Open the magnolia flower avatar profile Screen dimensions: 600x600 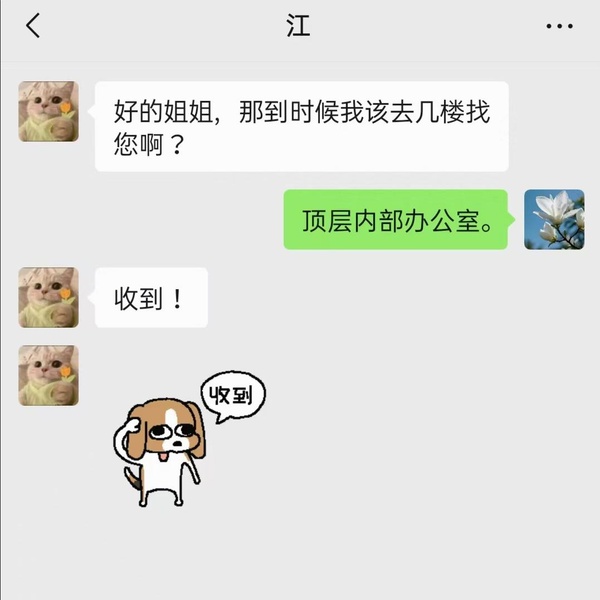click(x=554, y=219)
